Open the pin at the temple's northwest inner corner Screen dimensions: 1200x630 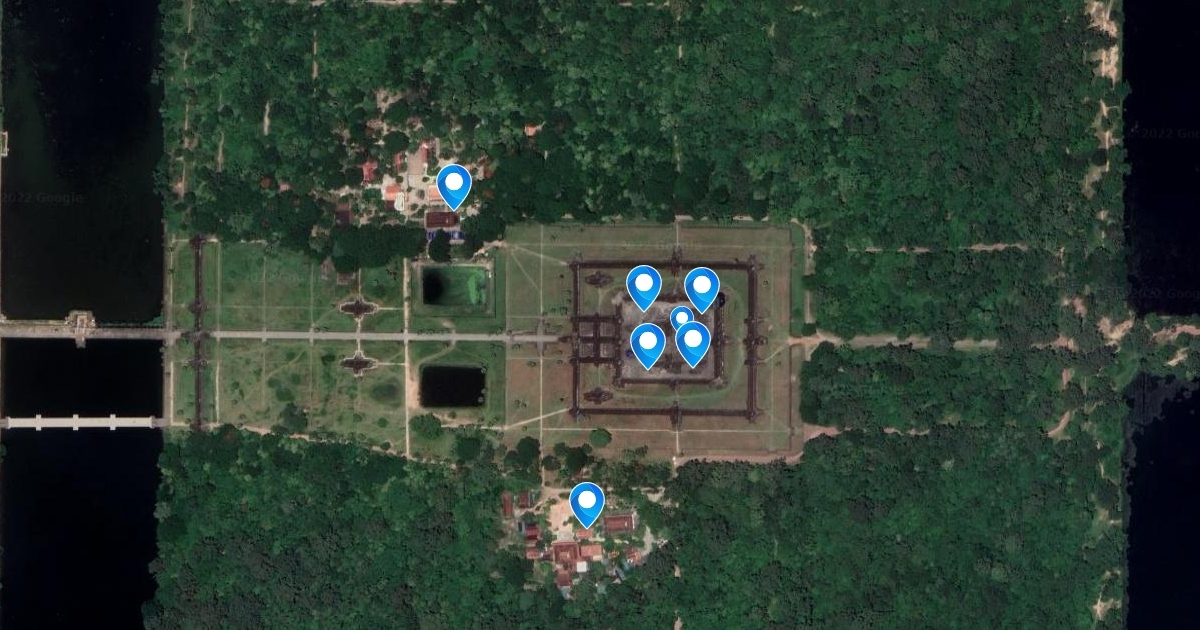pos(643,285)
